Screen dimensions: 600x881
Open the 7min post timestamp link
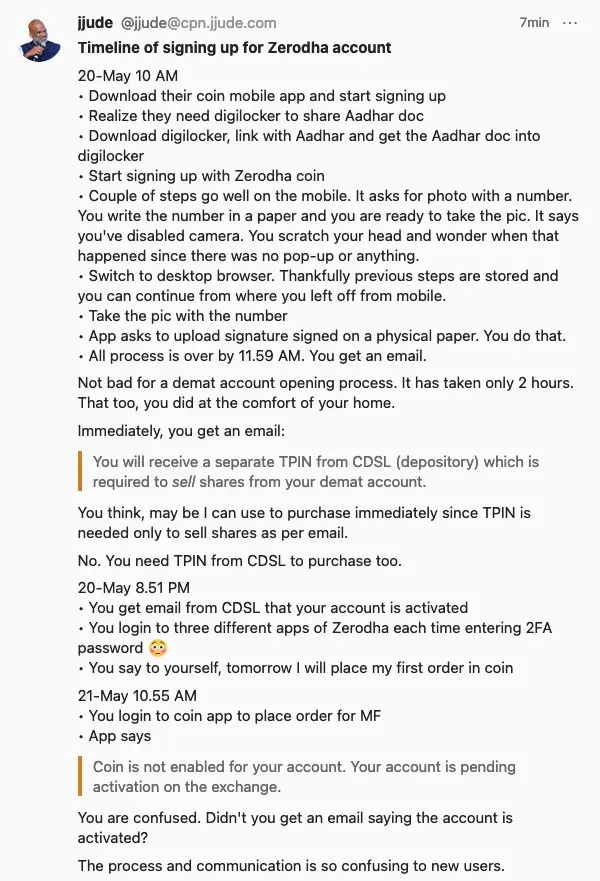[534, 22]
